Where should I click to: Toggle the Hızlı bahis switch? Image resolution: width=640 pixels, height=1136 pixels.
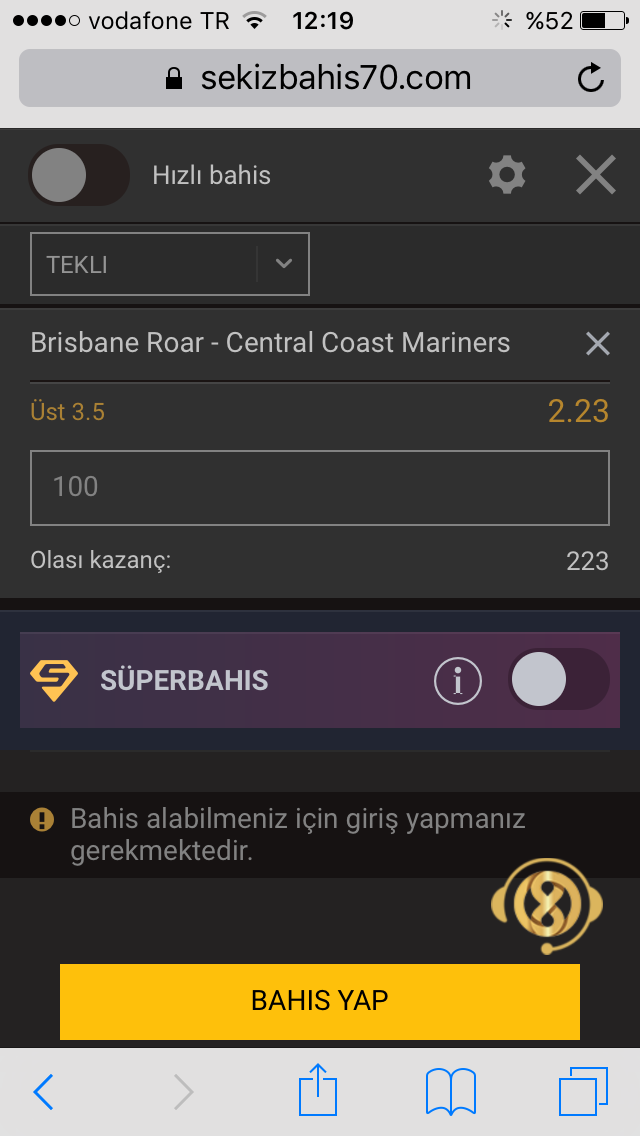pos(79,175)
